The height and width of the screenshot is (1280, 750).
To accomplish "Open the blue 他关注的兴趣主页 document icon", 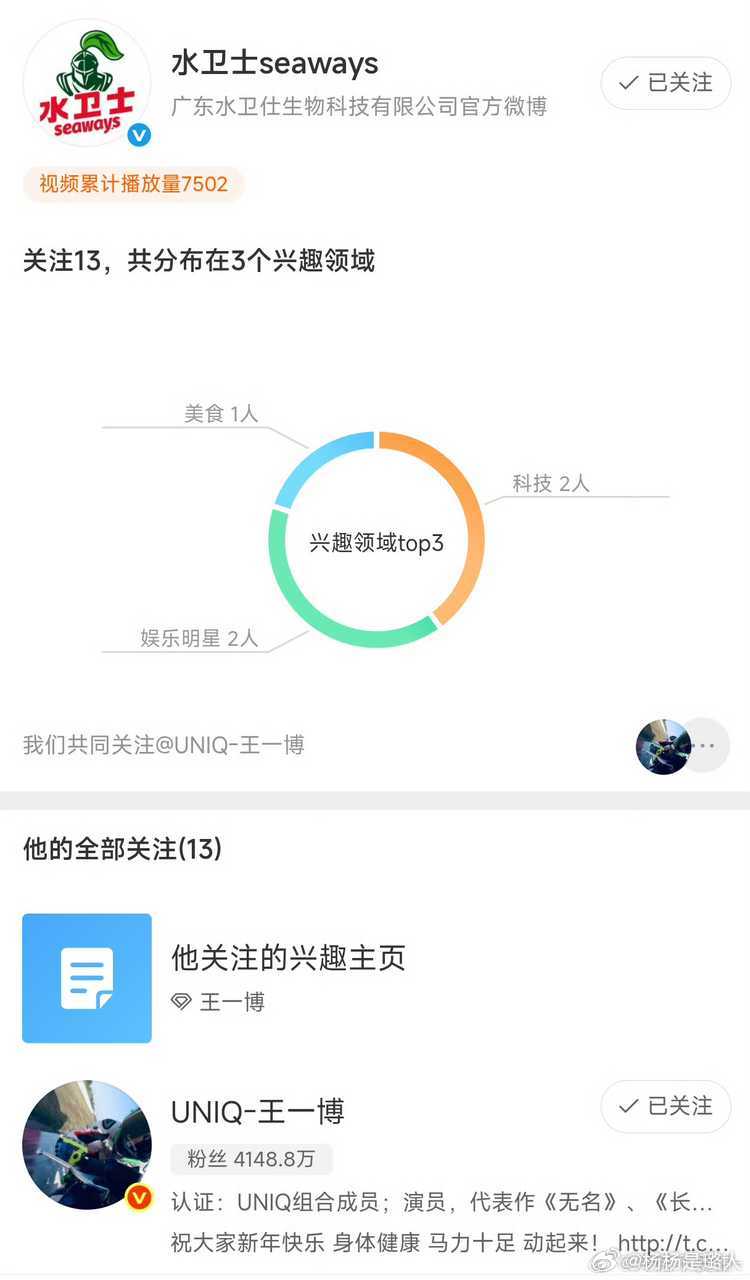I will point(86,978).
